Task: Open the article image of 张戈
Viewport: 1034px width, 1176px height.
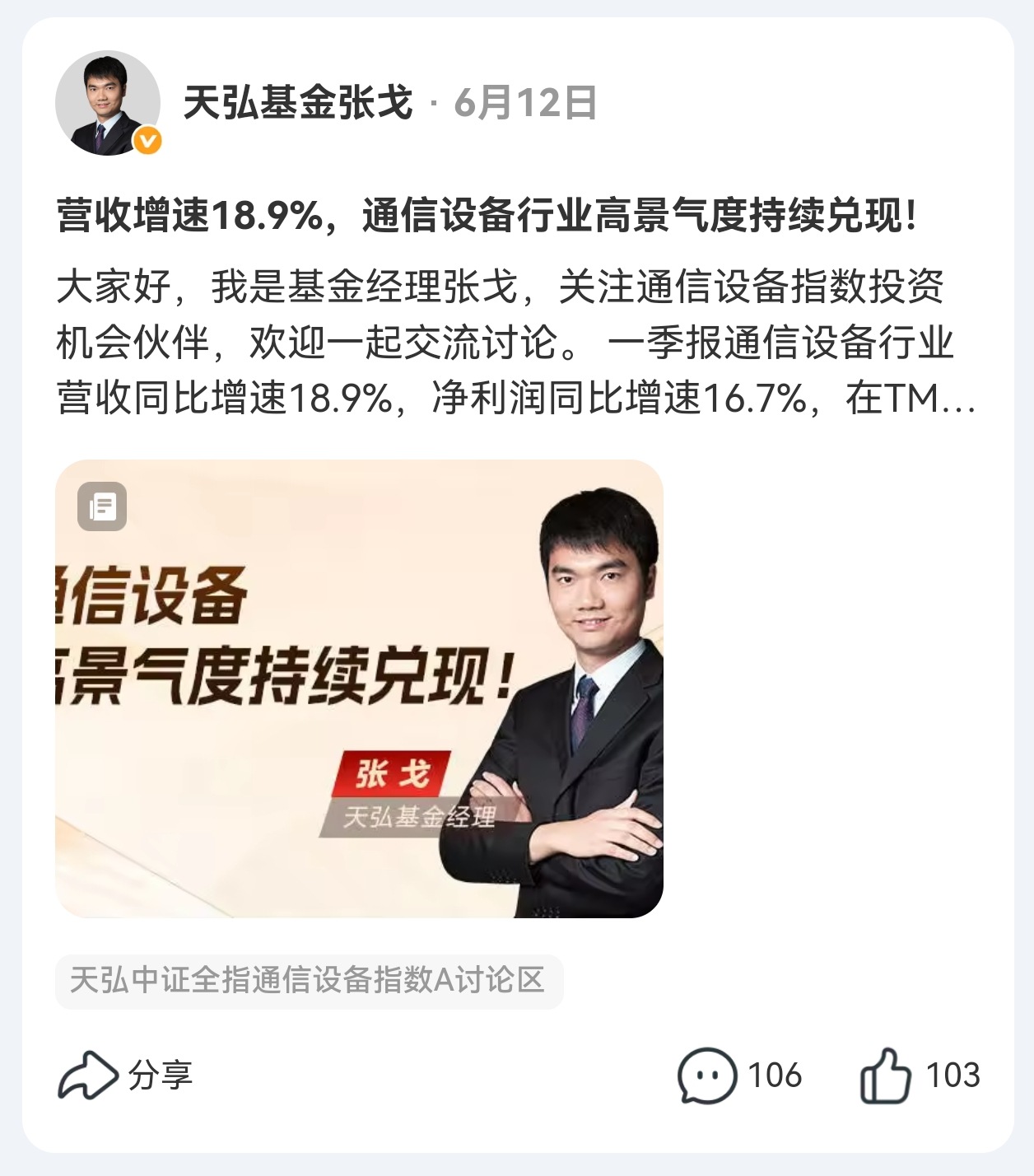Action: coord(359,688)
